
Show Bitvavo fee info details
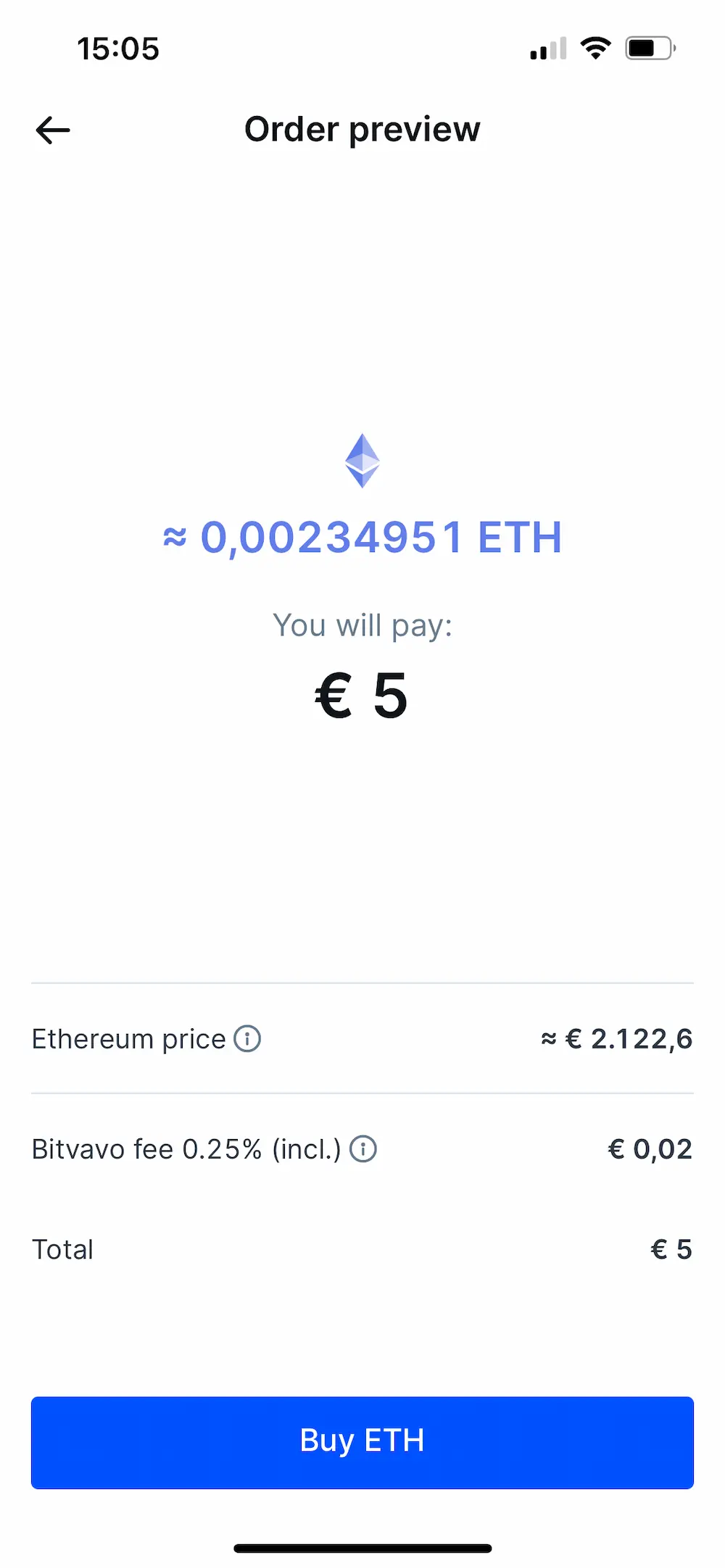coord(363,1148)
